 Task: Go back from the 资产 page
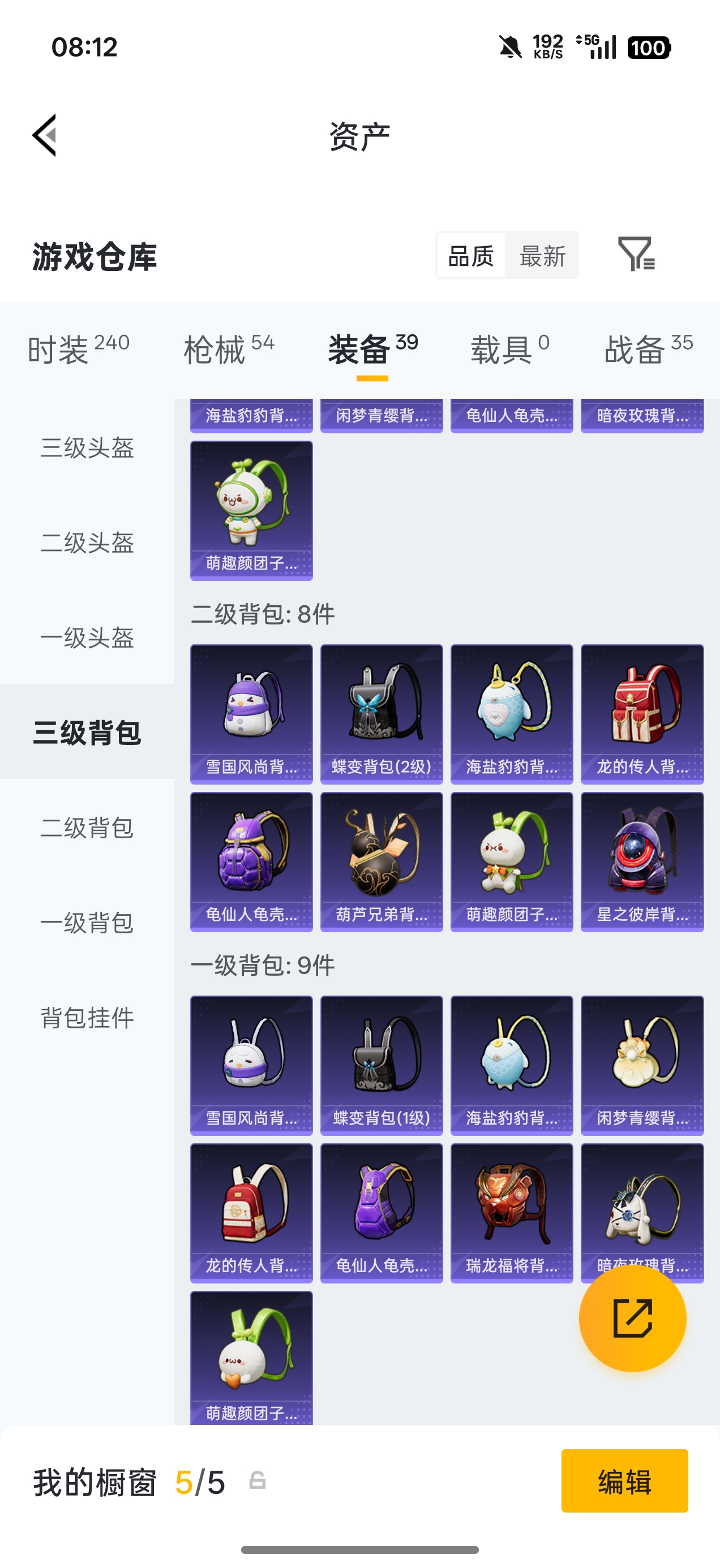click(x=45, y=135)
